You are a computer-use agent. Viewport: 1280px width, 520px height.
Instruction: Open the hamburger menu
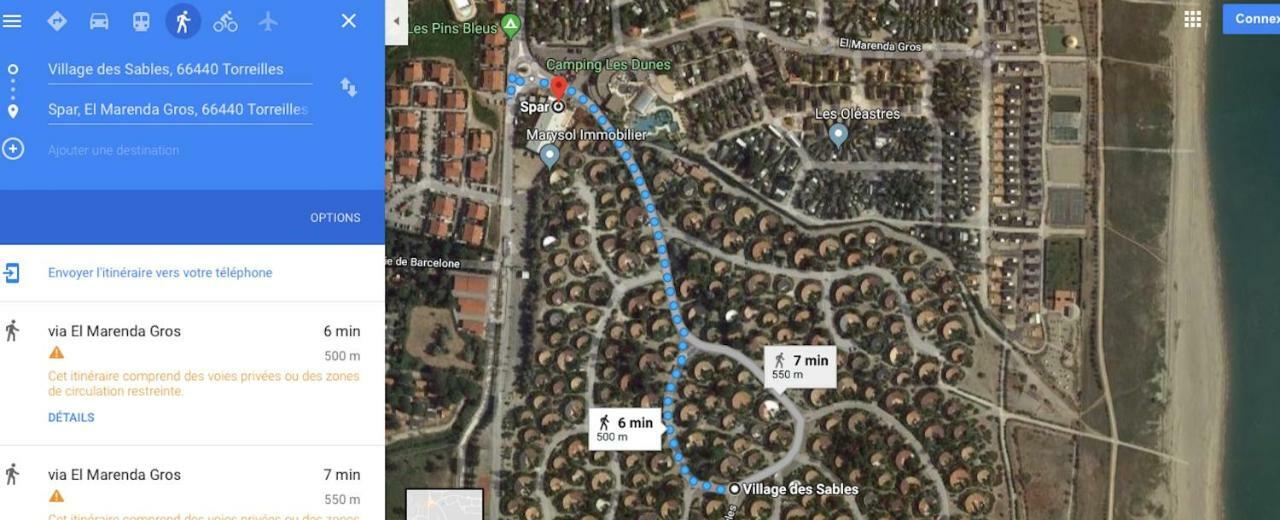12,21
